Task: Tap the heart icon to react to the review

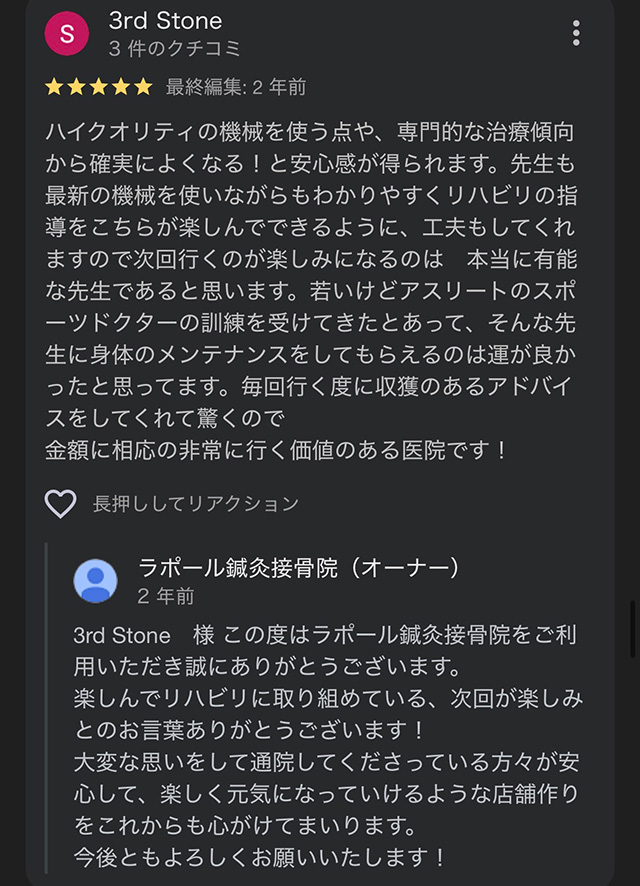Action: [x=61, y=503]
